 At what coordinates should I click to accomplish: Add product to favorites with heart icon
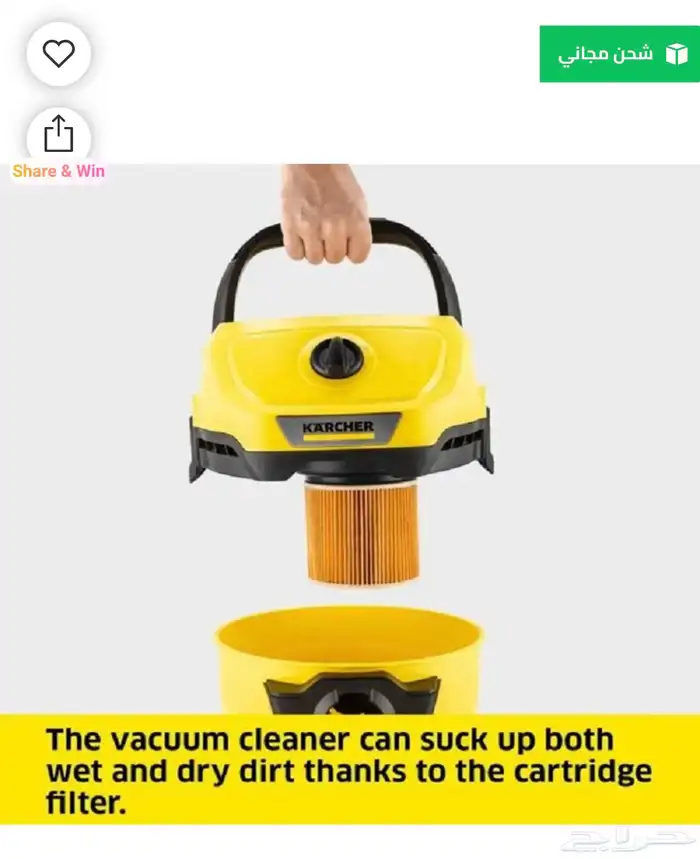59,53
